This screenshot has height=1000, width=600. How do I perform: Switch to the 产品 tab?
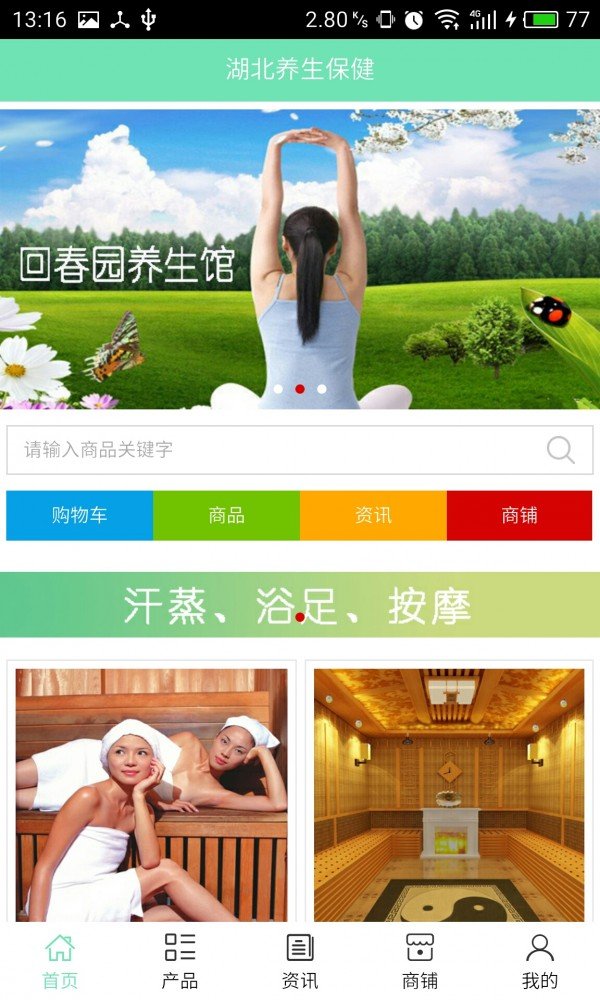(x=180, y=961)
